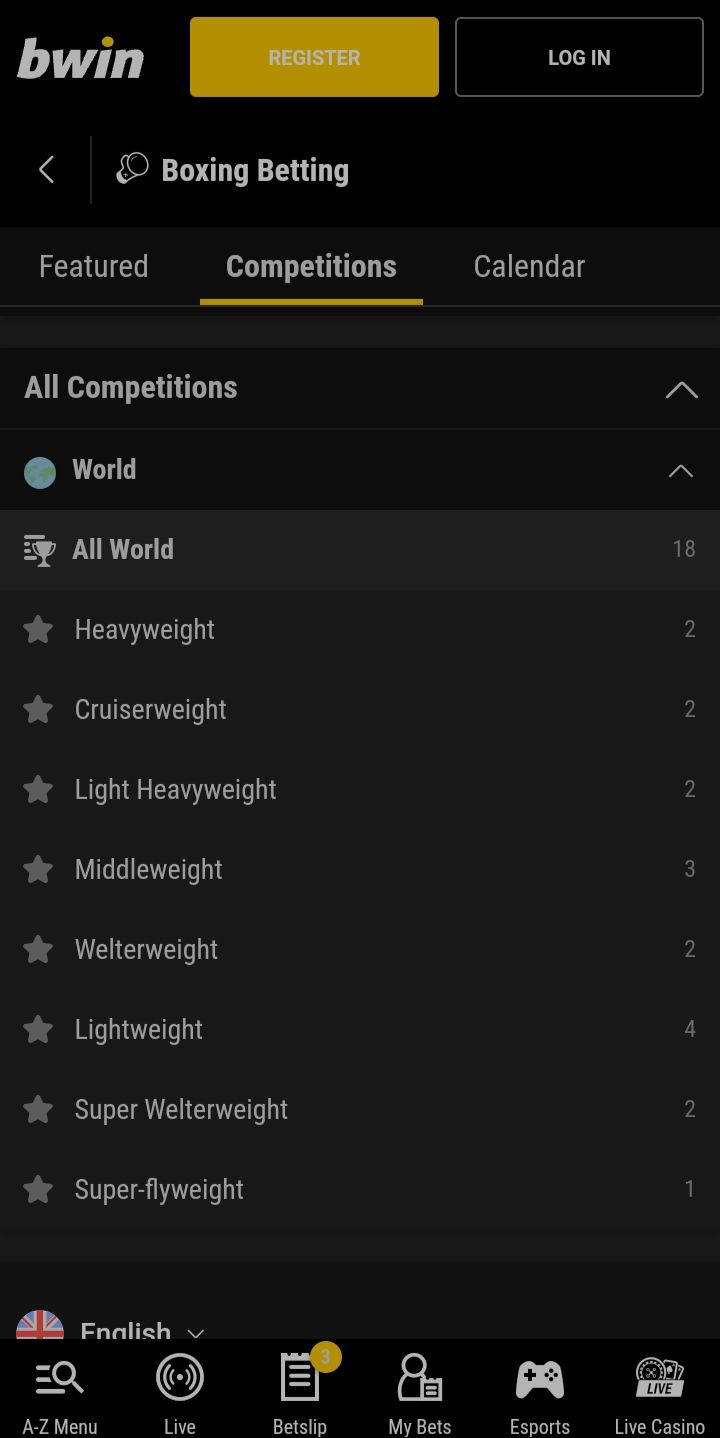Collapse the All Competitions section
The height and width of the screenshot is (1438, 720).
click(x=681, y=389)
